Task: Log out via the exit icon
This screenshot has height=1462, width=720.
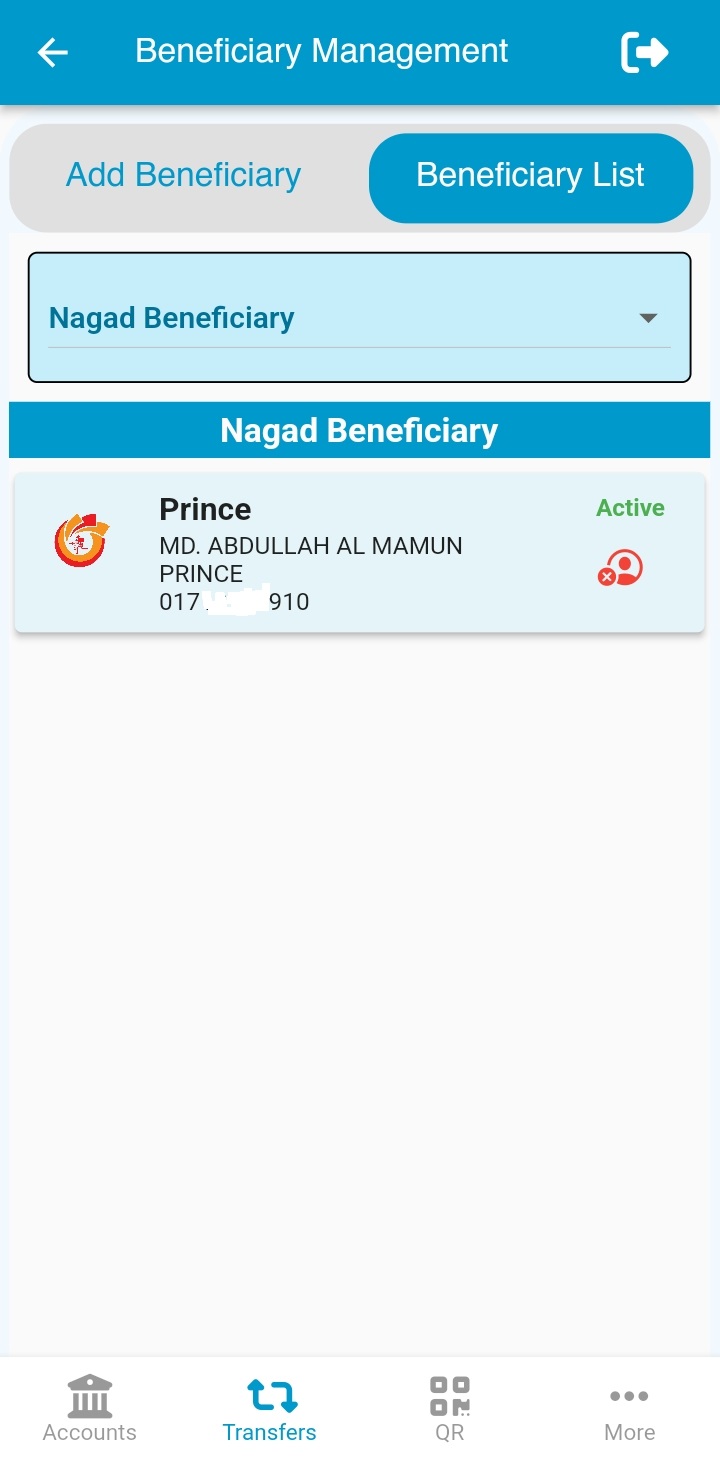Action: [x=644, y=52]
